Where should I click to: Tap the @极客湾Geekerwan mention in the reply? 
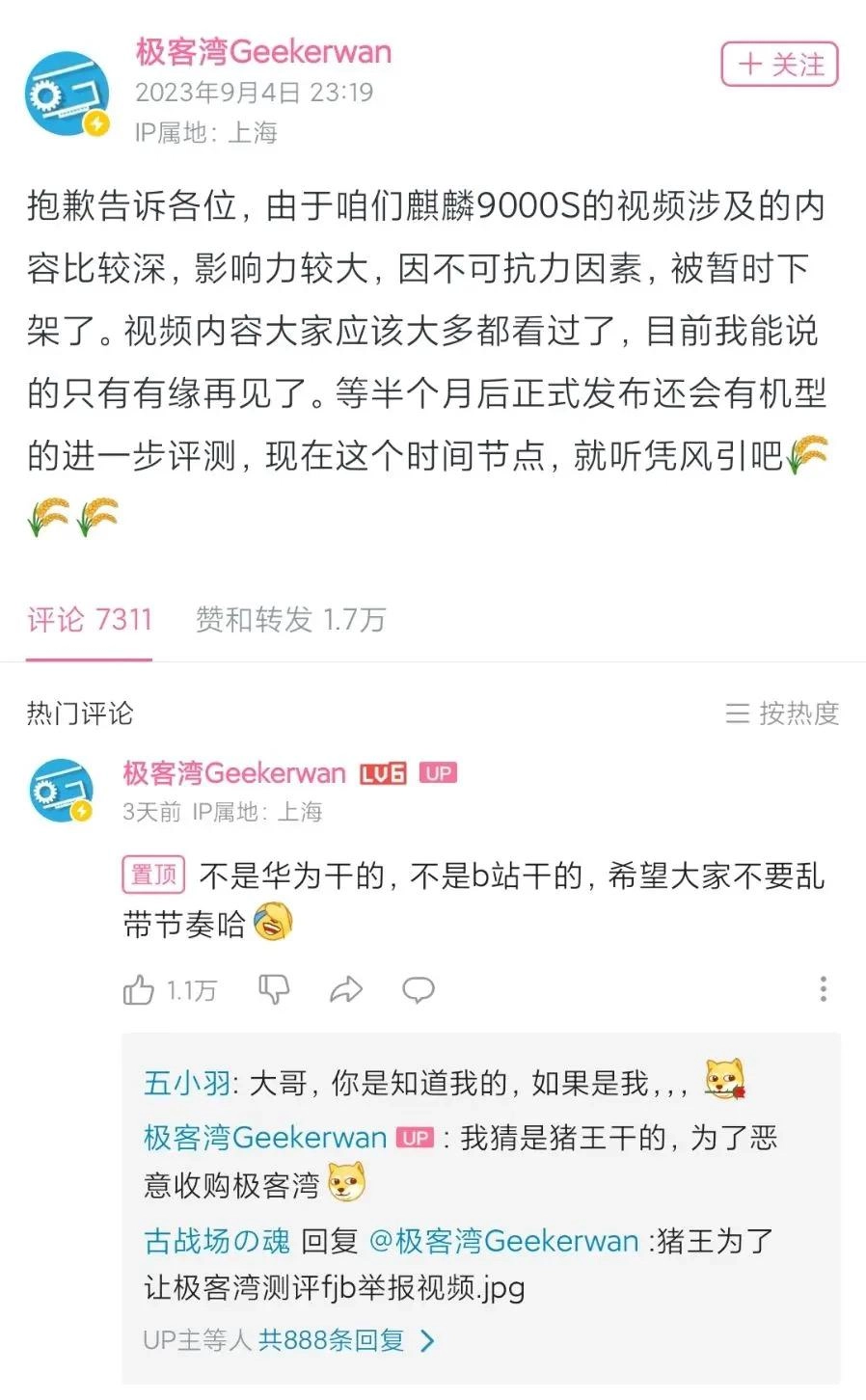(503, 1241)
